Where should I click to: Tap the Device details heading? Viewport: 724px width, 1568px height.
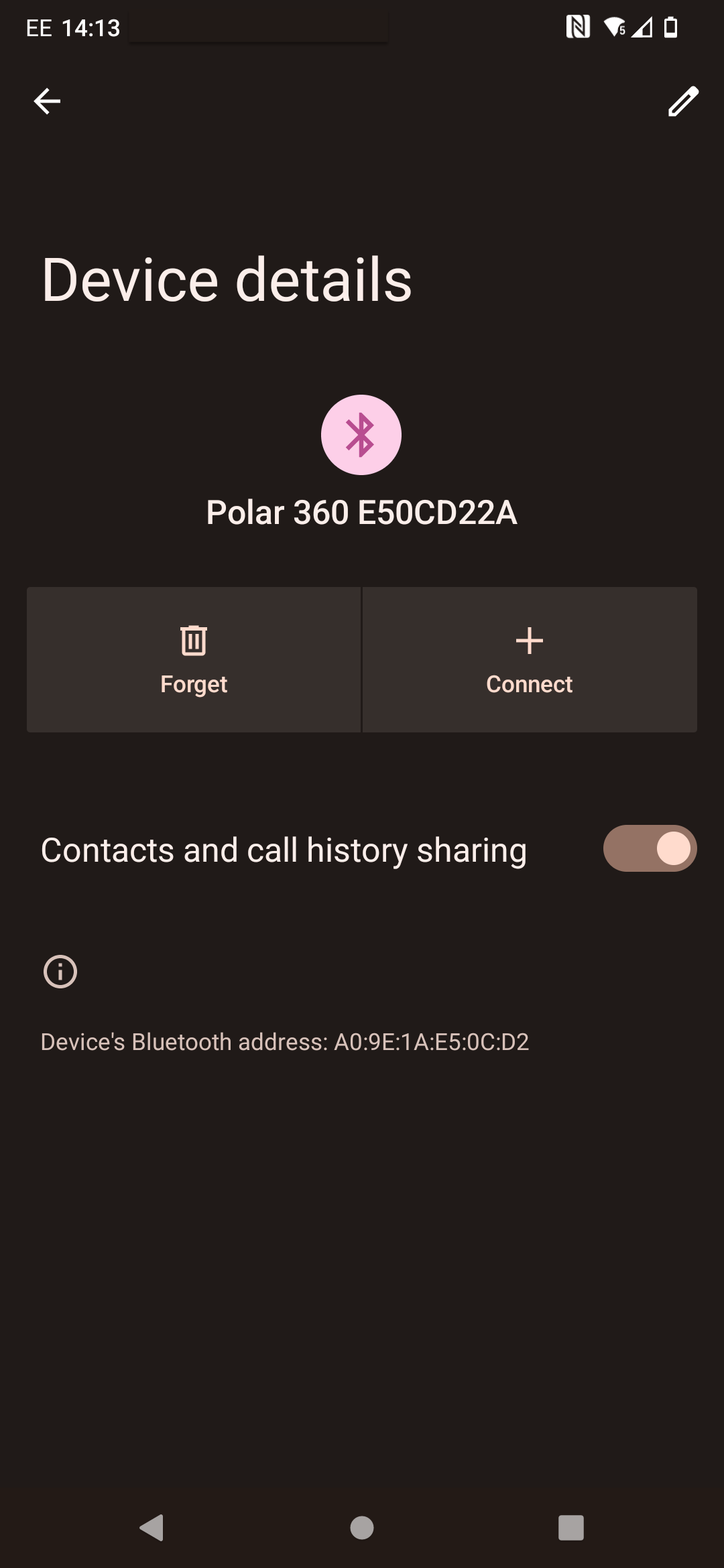click(225, 279)
